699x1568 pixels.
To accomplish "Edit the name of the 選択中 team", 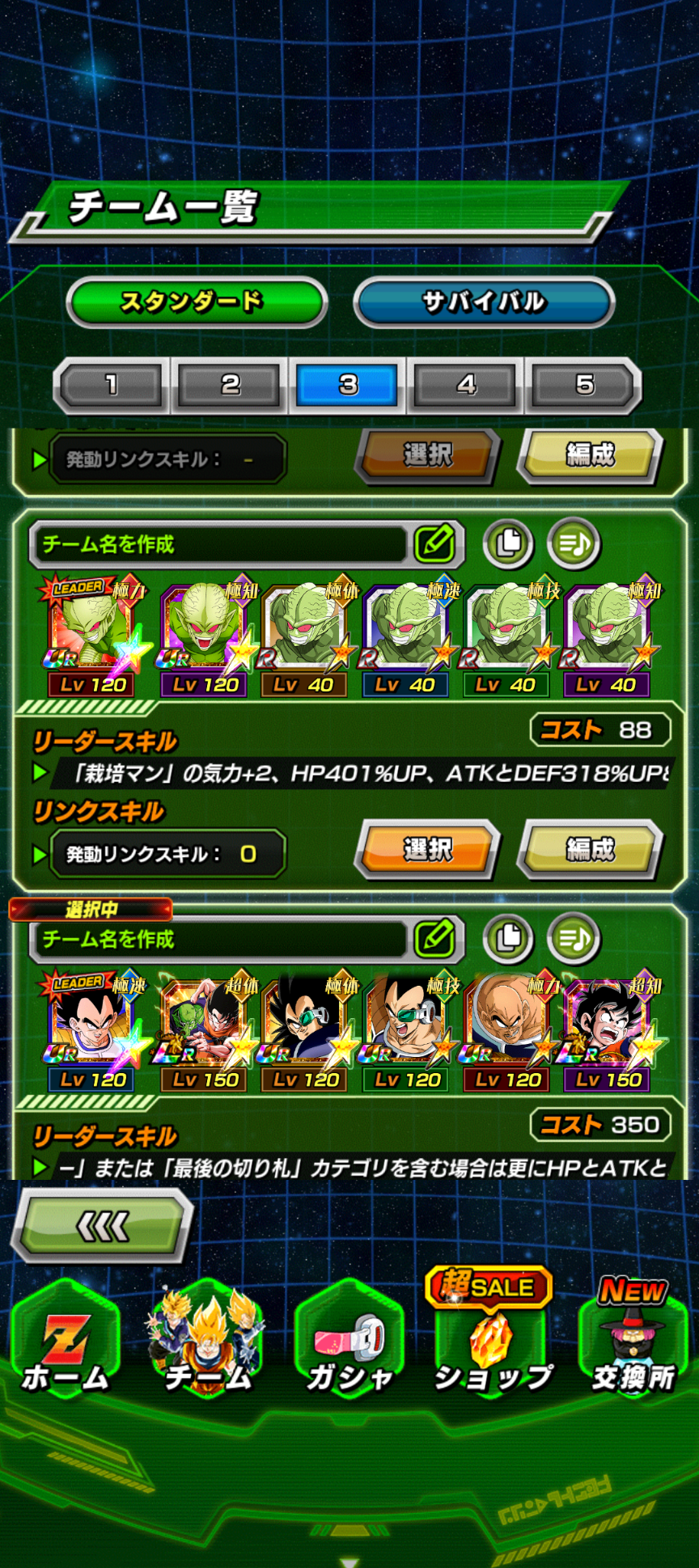I will click(x=435, y=938).
